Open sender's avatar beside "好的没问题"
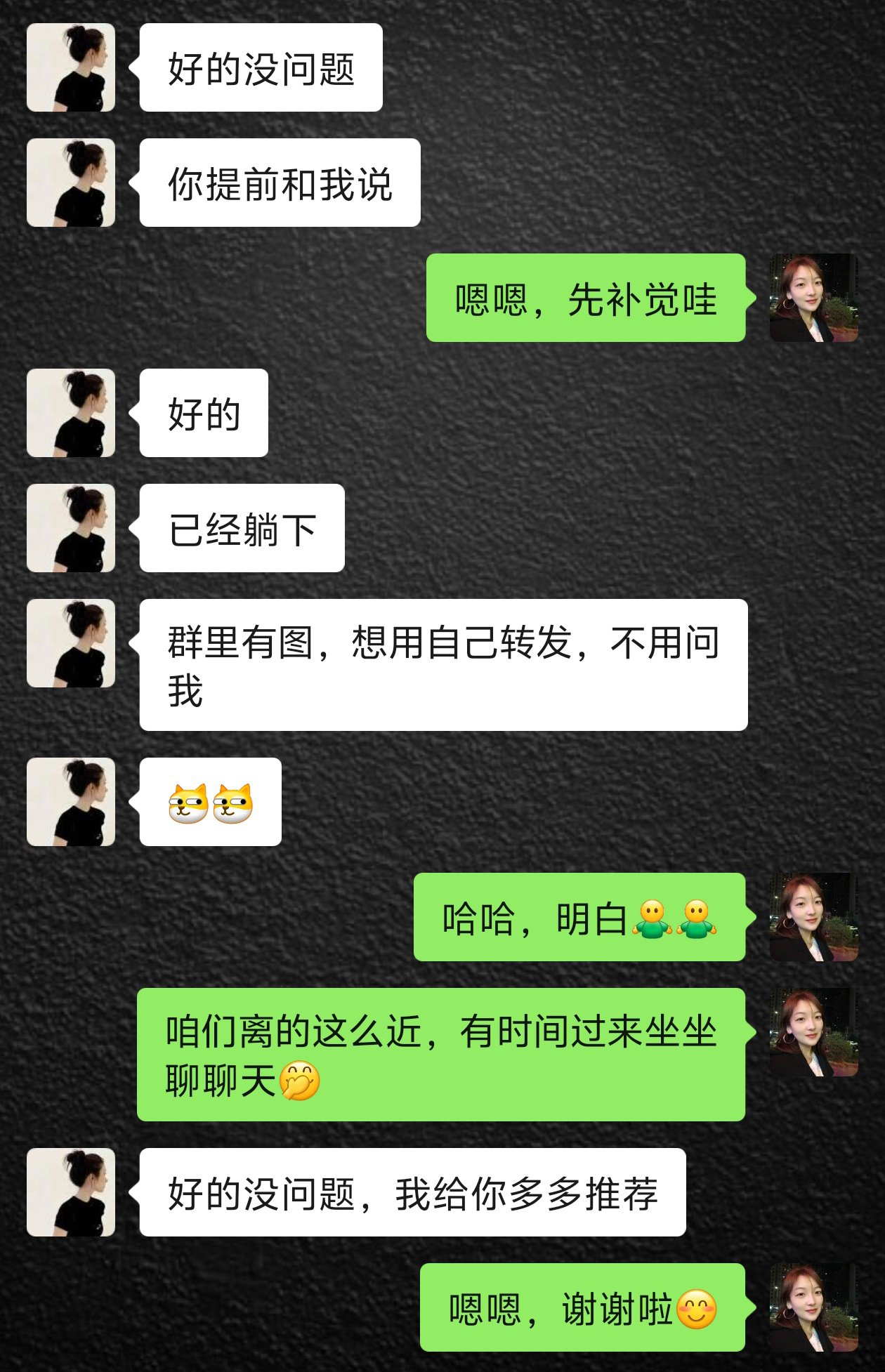 (x=70, y=67)
